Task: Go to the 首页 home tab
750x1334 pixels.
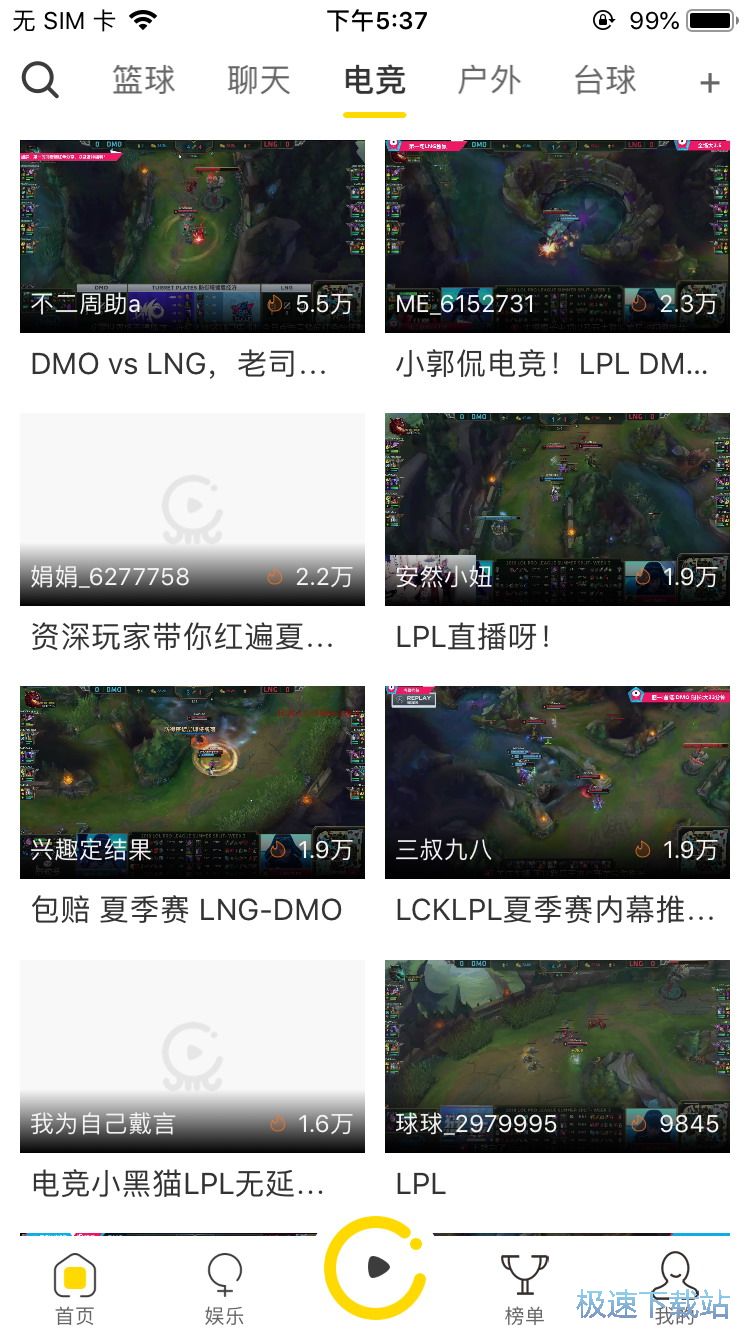Action: tap(75, 1288)
